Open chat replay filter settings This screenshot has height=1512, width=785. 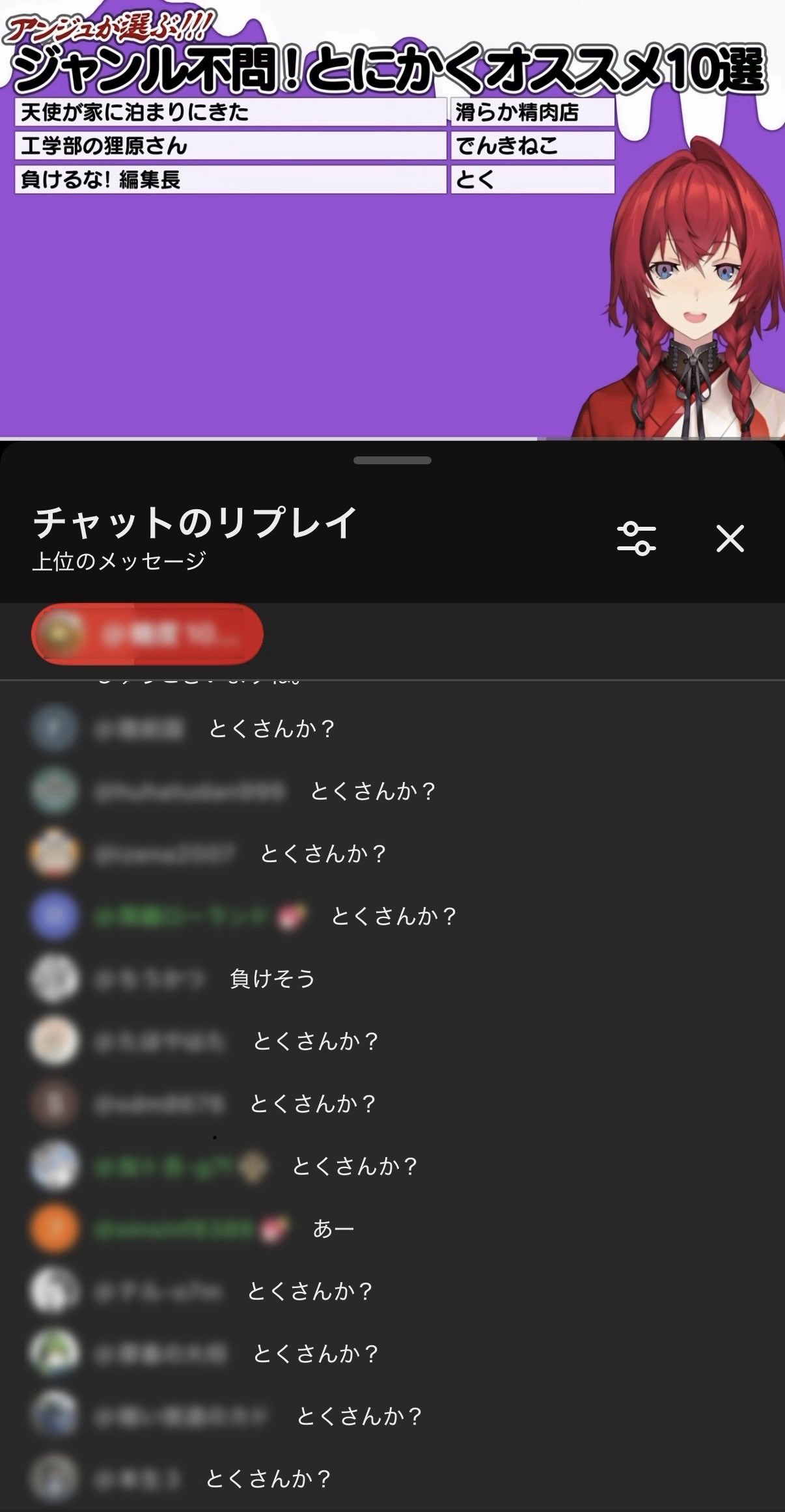tap(636, 539)
